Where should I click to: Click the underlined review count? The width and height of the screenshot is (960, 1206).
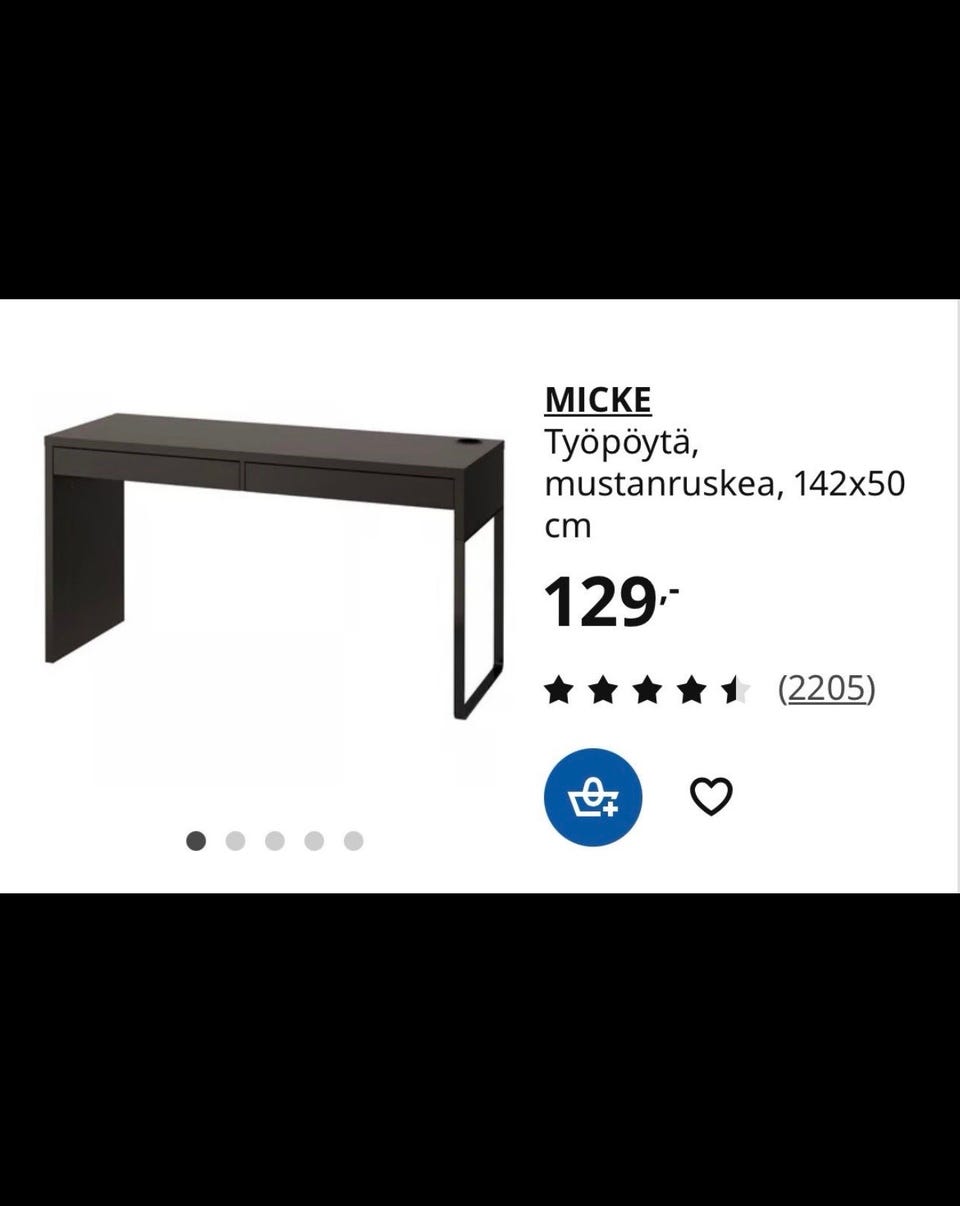tap(827, 687)
